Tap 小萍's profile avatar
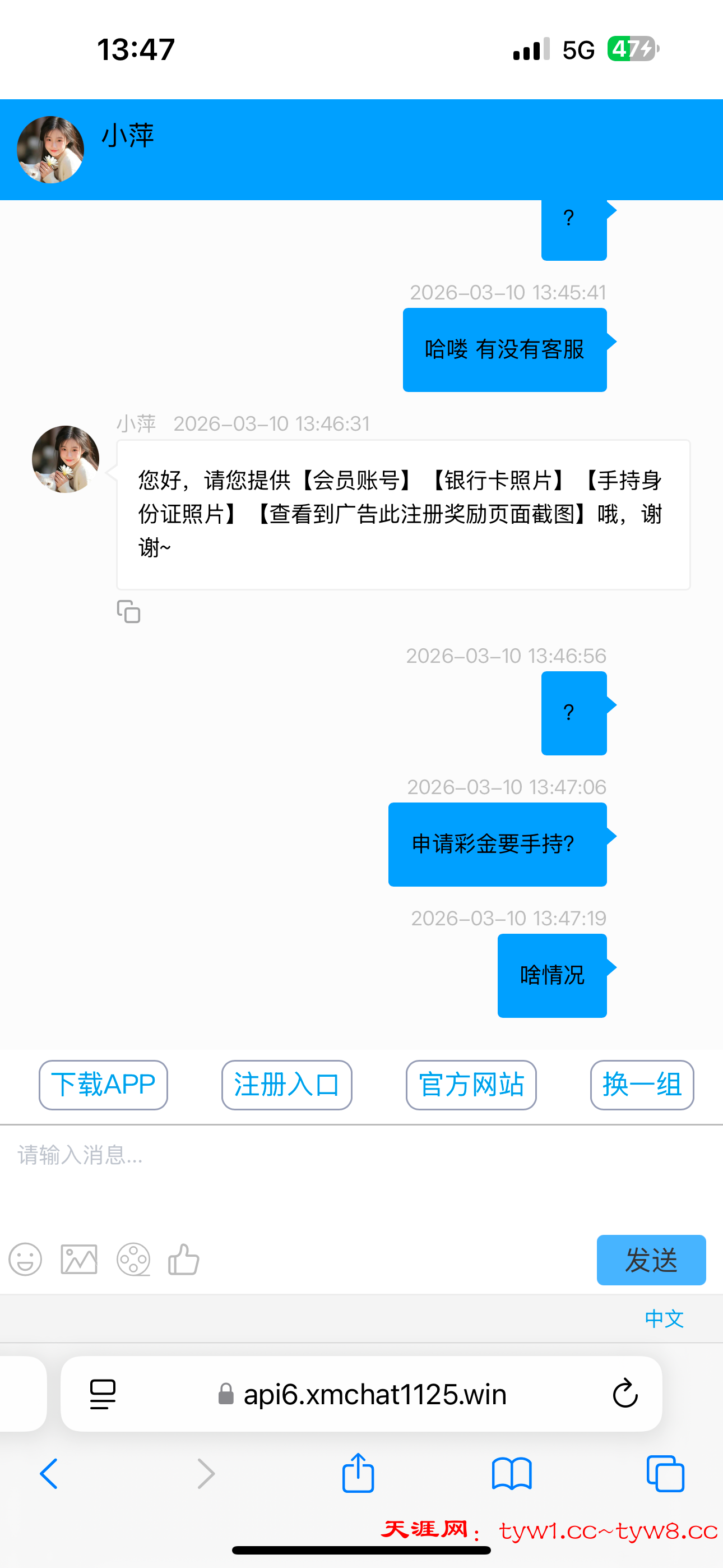Screen dimensions: 723x1568 click(50, 149)
